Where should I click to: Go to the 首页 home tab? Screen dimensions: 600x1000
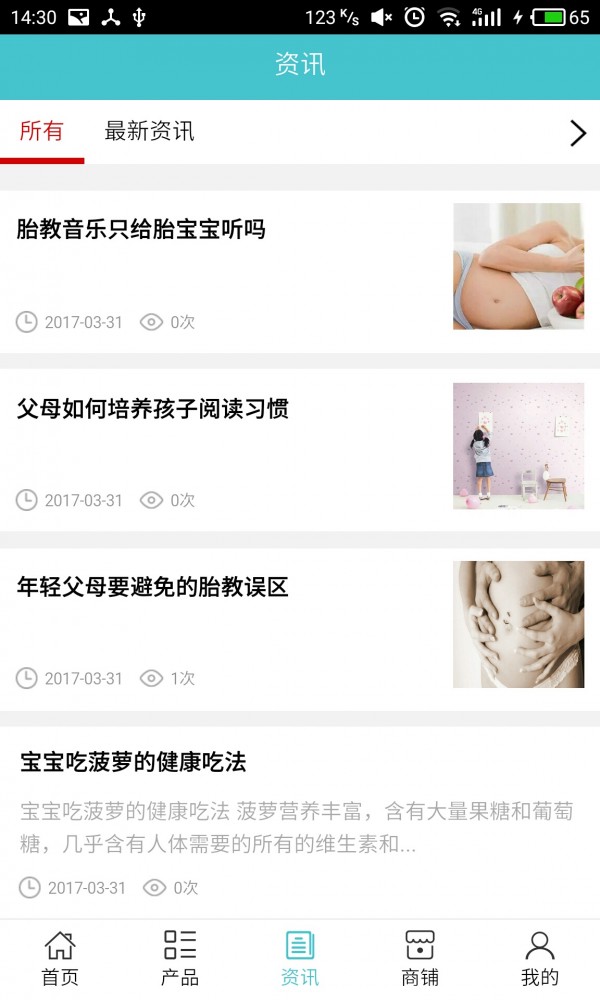(60, 958)
